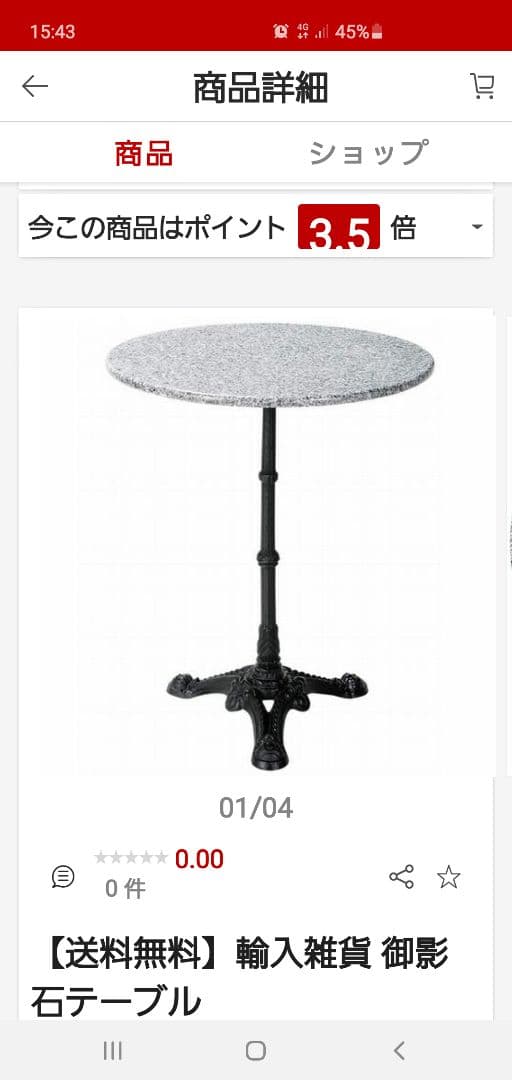Open the reviews comment icon

point(63,877)
